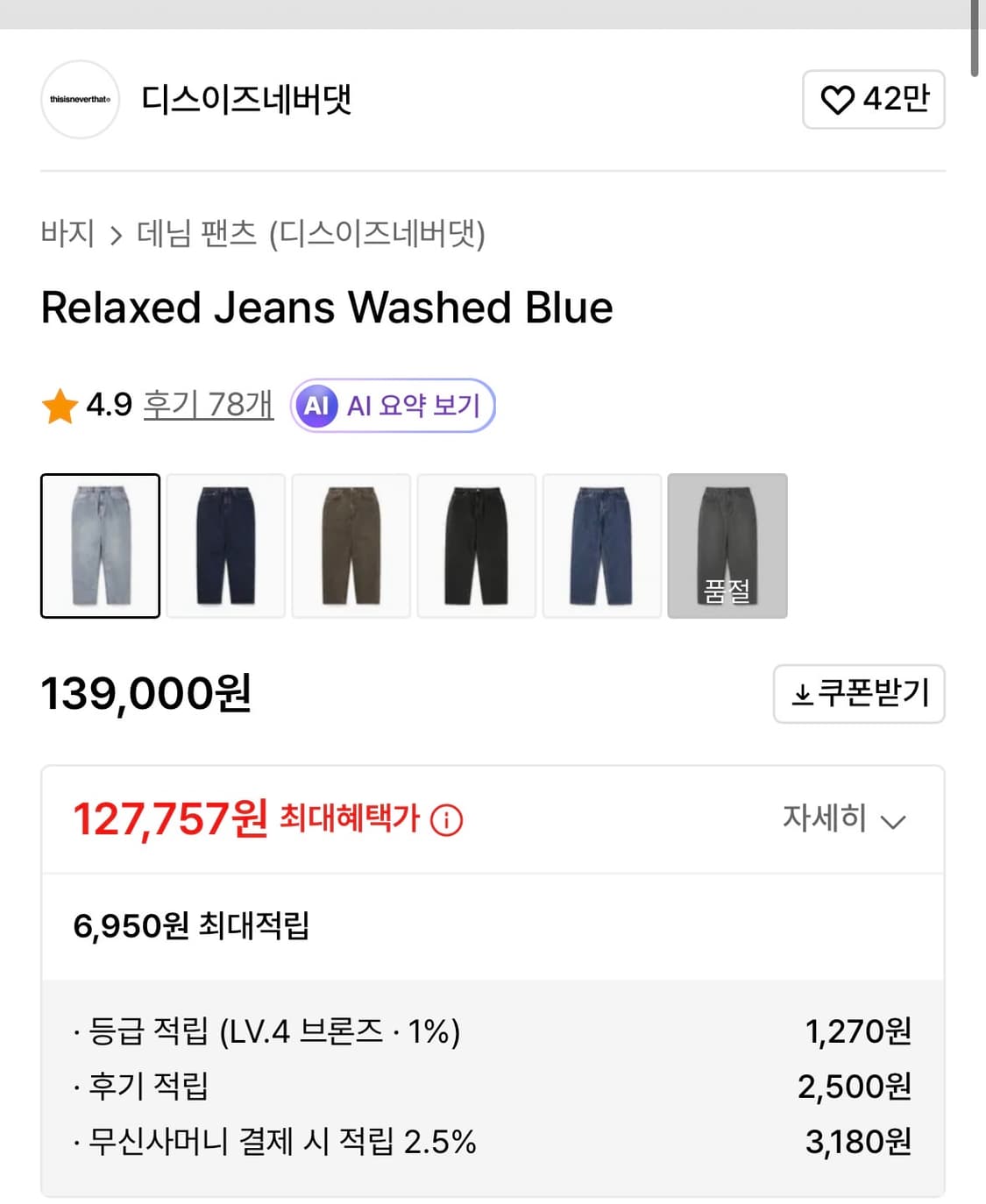Navigate to 바지 category in breadcrumb
This screenshot has height=1204, width=986.
click(x=70, y=233)
